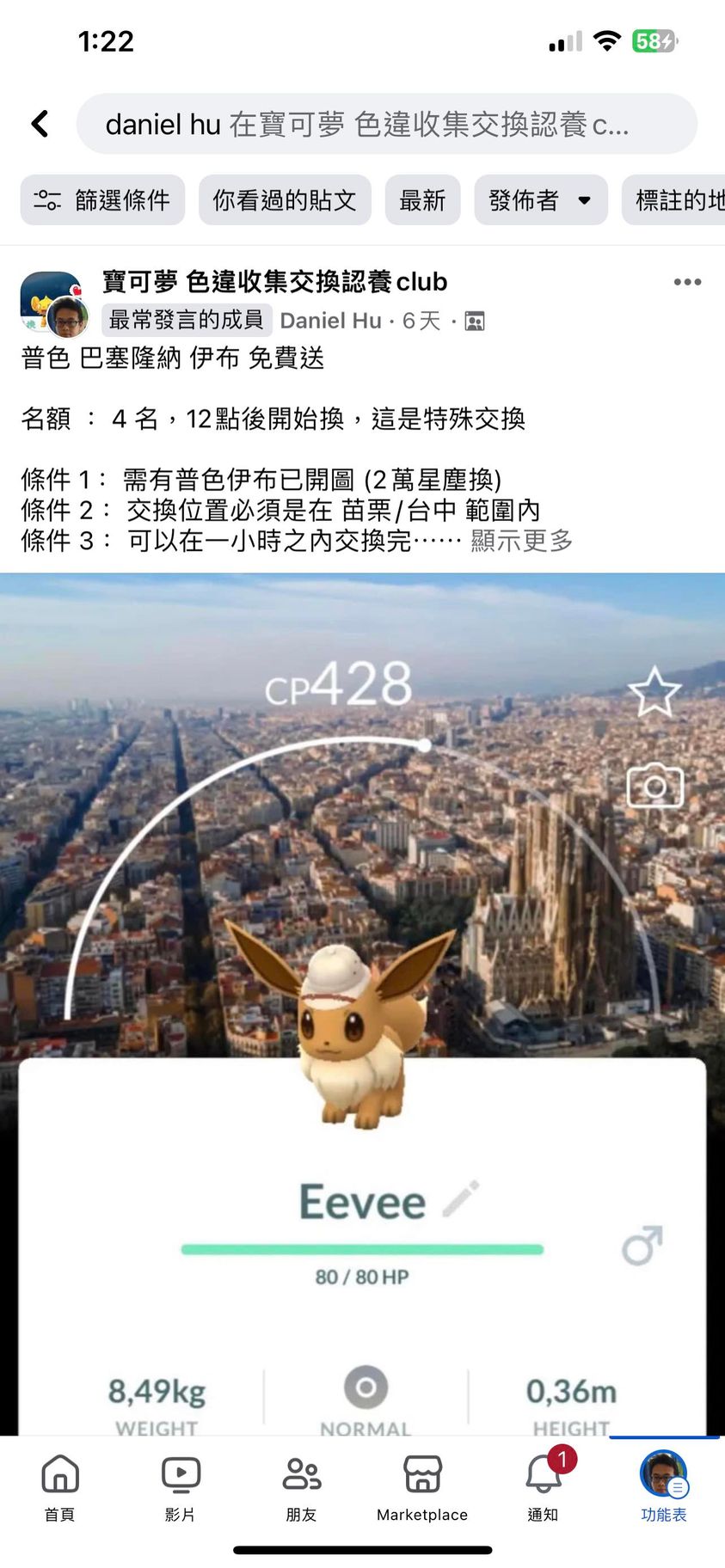Go back with the back arrow
This screenshot has height=1568, width=725.
pyautogui.click(x=40, y=124)
